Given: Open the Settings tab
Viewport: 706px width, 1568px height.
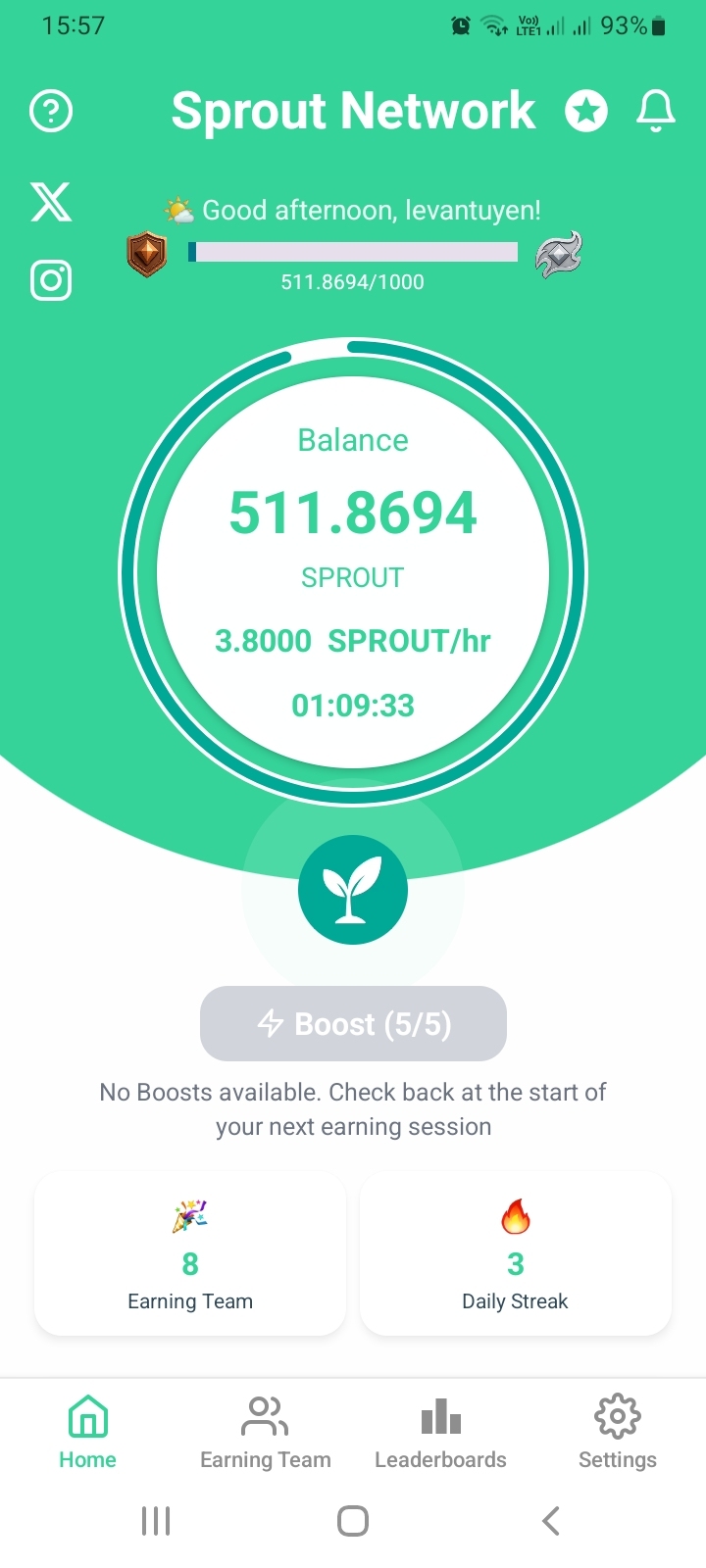Looking at the screenshot, I should click(618, 1433).
